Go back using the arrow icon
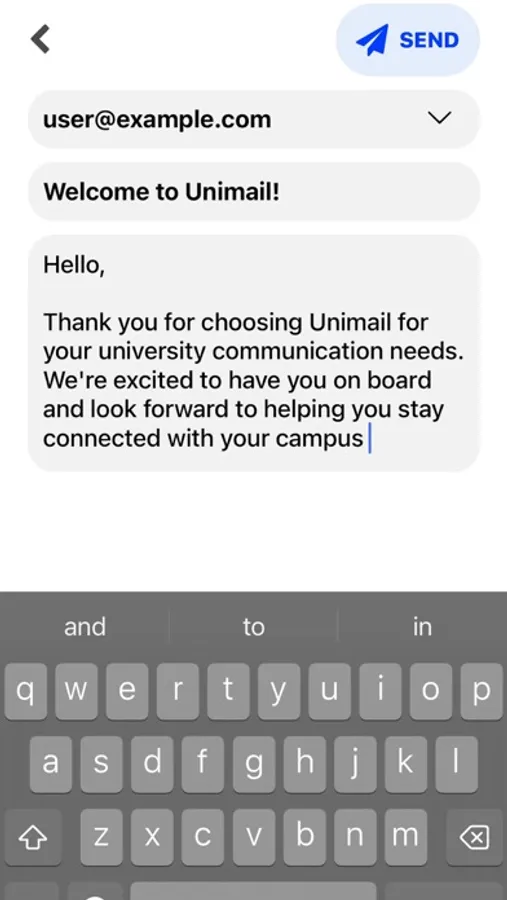Image resolution: width=507 pixels, height=900 pixels. 40,39
